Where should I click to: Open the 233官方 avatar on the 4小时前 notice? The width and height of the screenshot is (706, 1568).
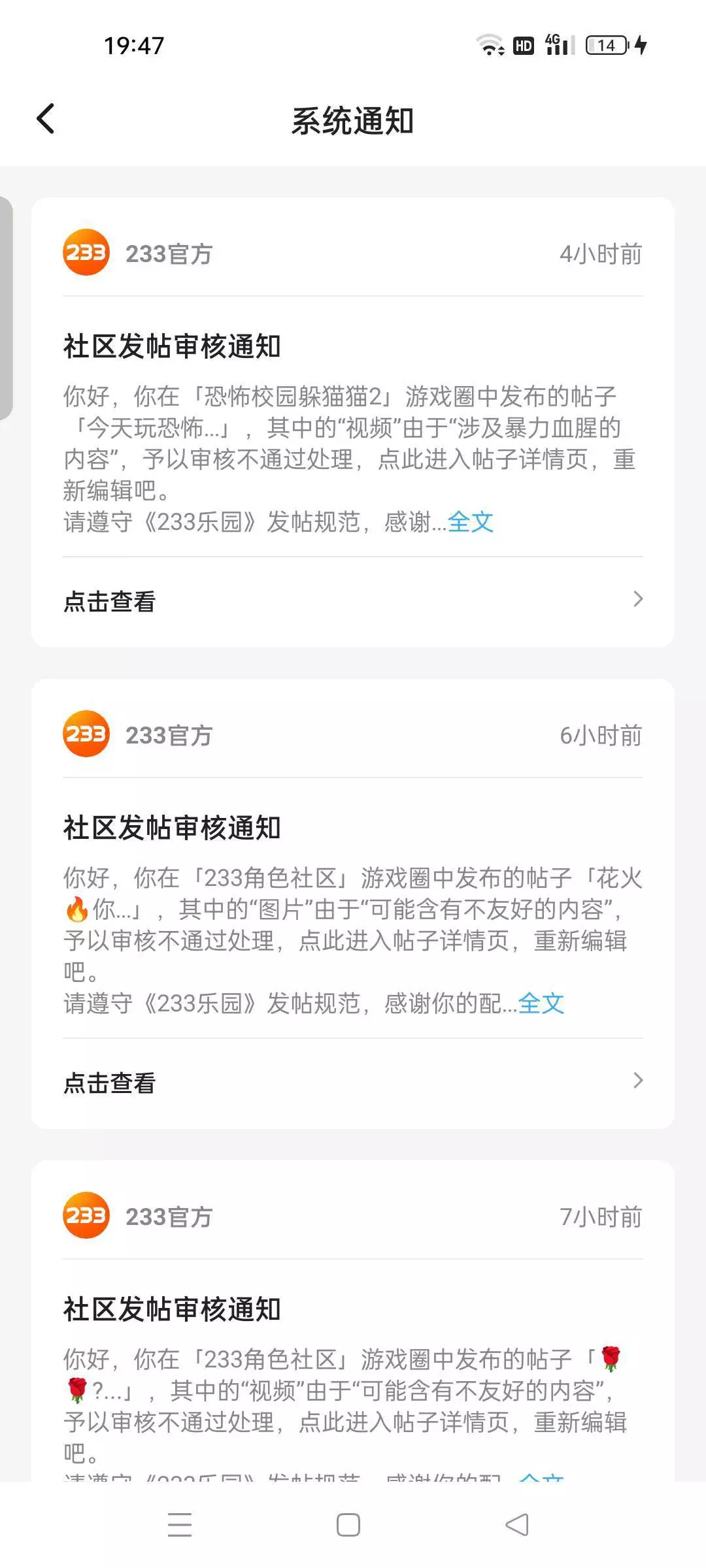86,252
